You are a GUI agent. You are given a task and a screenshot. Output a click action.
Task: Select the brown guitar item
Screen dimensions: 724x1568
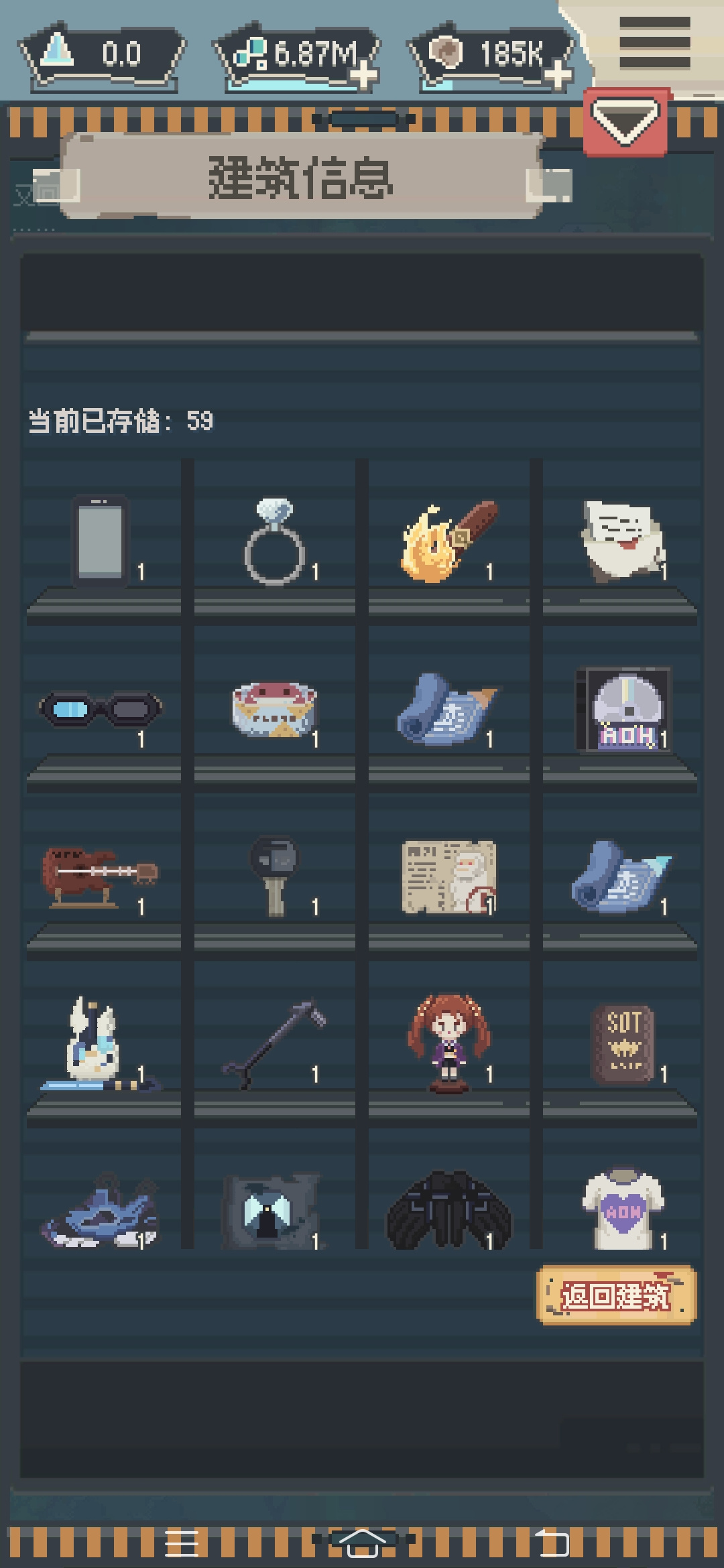pyautogui.click(x=101, y=876)
